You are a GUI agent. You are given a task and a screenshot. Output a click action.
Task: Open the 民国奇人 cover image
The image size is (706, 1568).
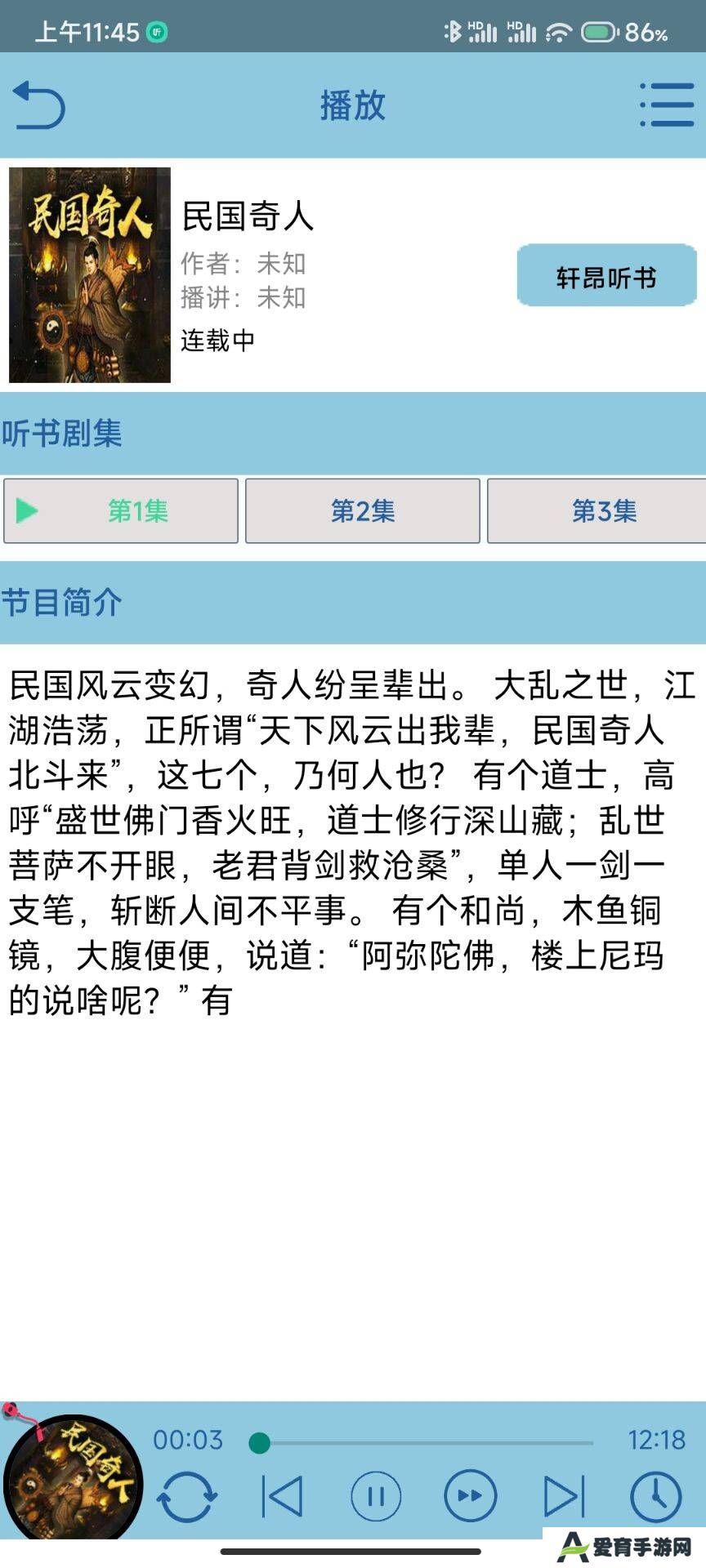coord(90,275)
